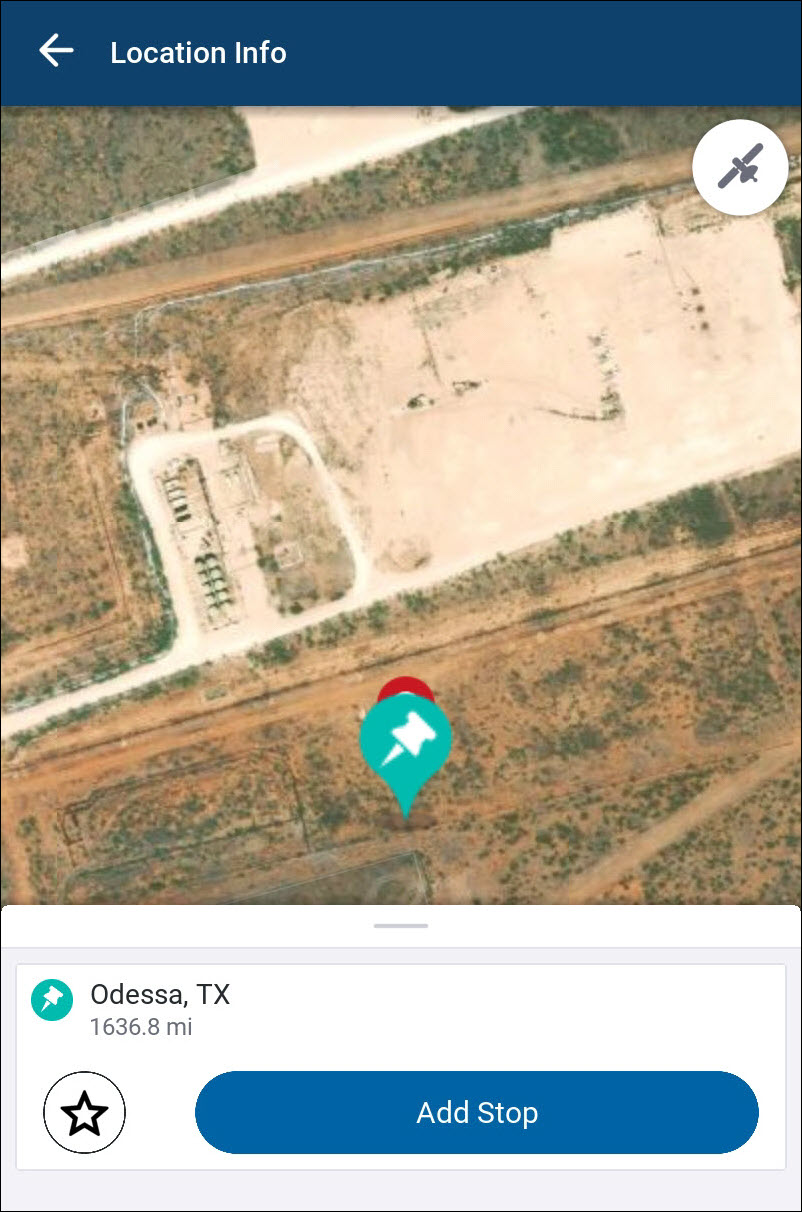Toggle the satellite map view button

click(x=740, y=168)
